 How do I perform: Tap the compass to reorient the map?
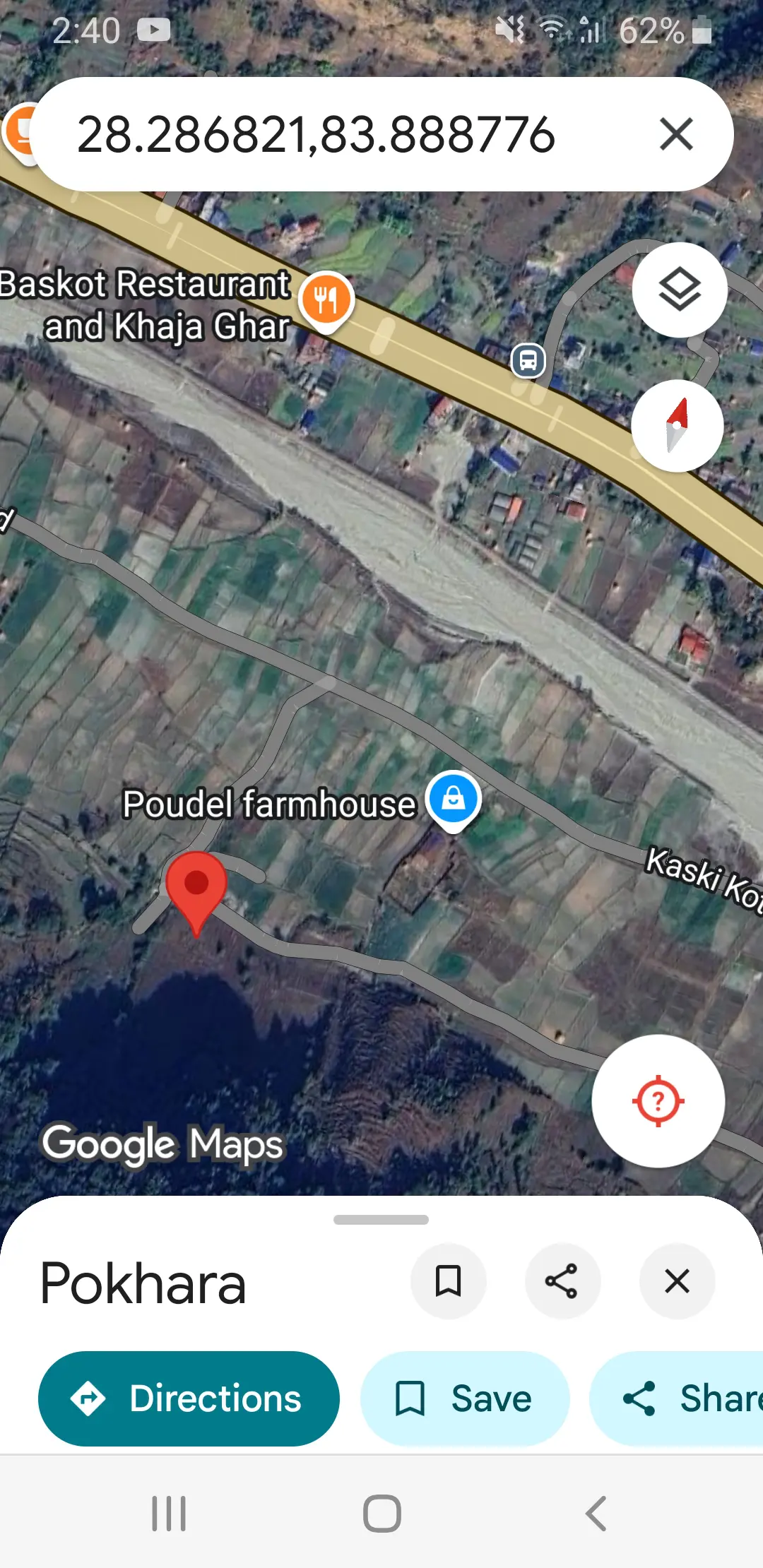(x=677, y=426)
